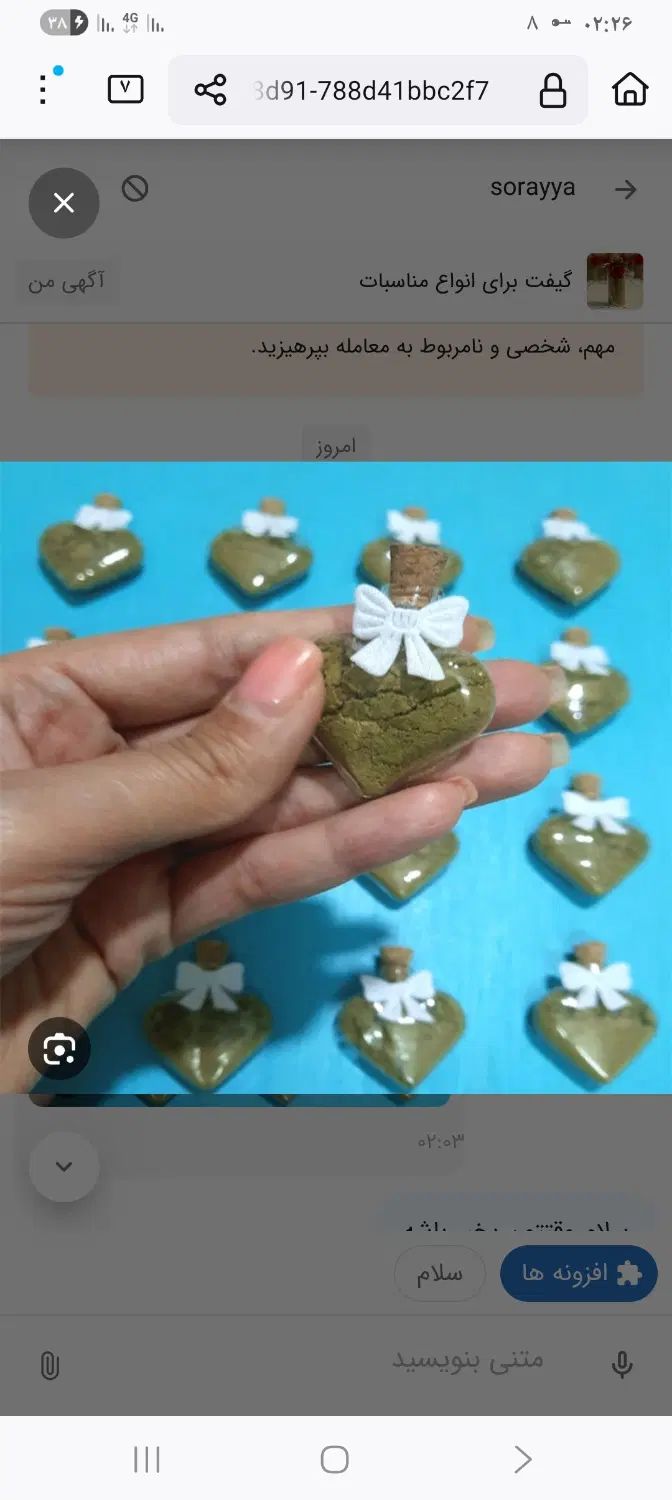Share the current page link
The height and width of the screenshot is (1500, 672).
[210, 91]
